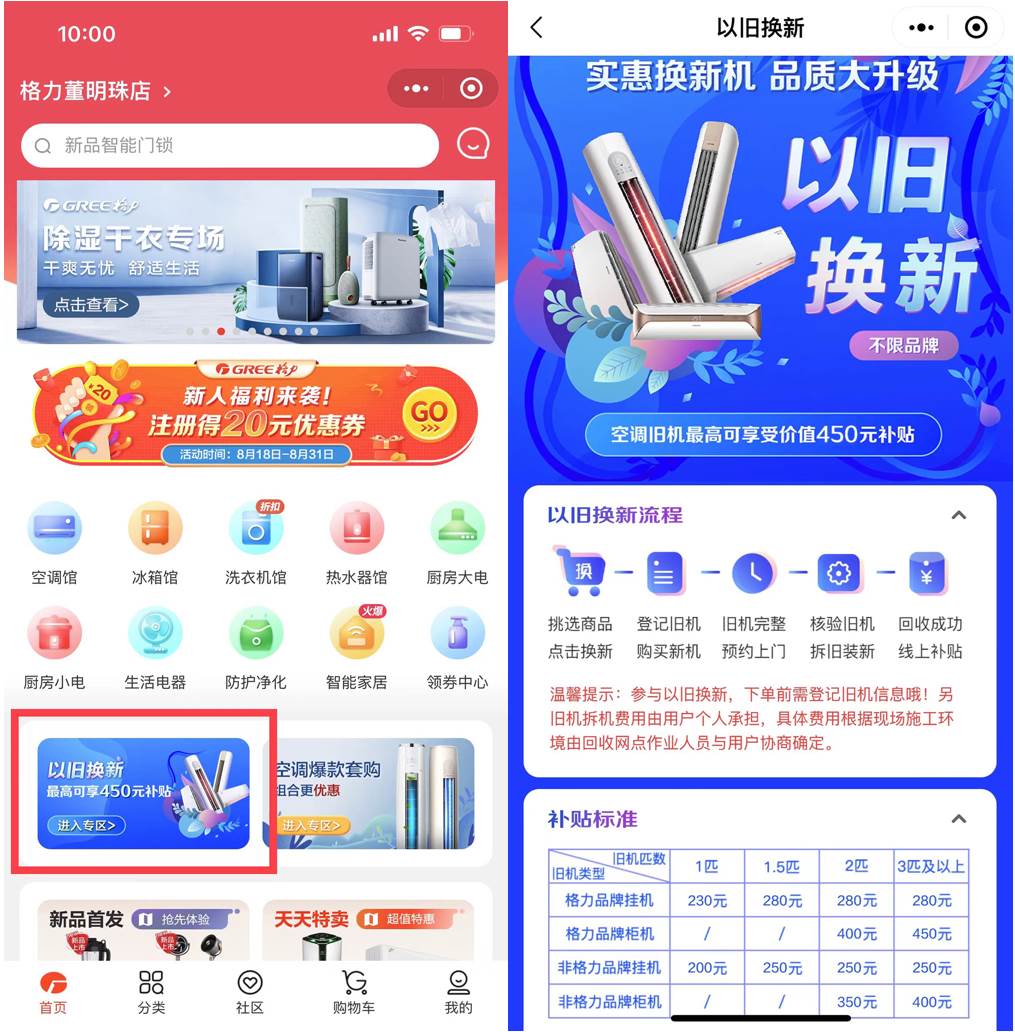Viewport: 1015px width, 1032px height.
Task: Go back from the 以旧换新 page
Action: pos(537,28)
